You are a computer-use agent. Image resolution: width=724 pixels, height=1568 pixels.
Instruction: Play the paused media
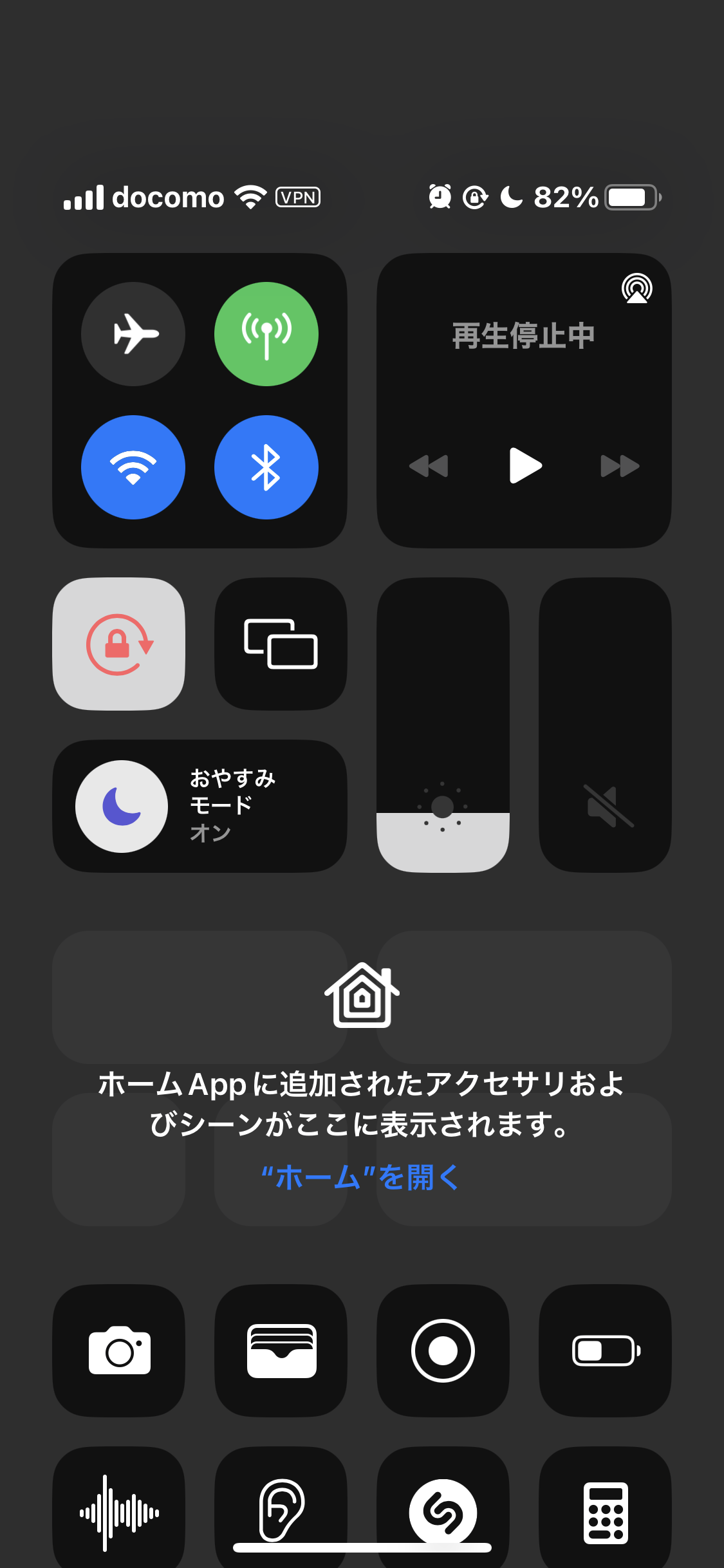pyautogui.click(x=525, y=465)
